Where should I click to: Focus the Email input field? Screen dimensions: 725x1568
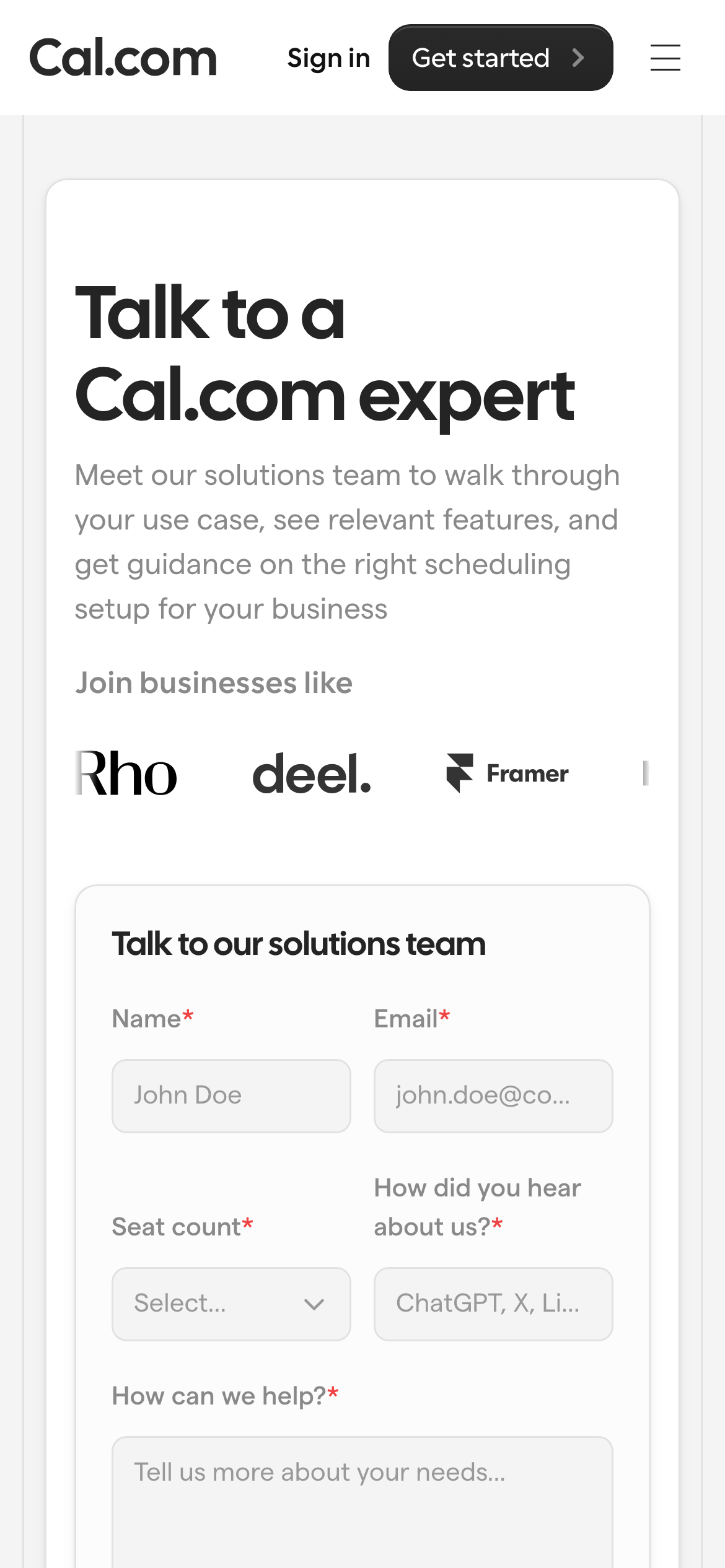tap(493, 1095)
